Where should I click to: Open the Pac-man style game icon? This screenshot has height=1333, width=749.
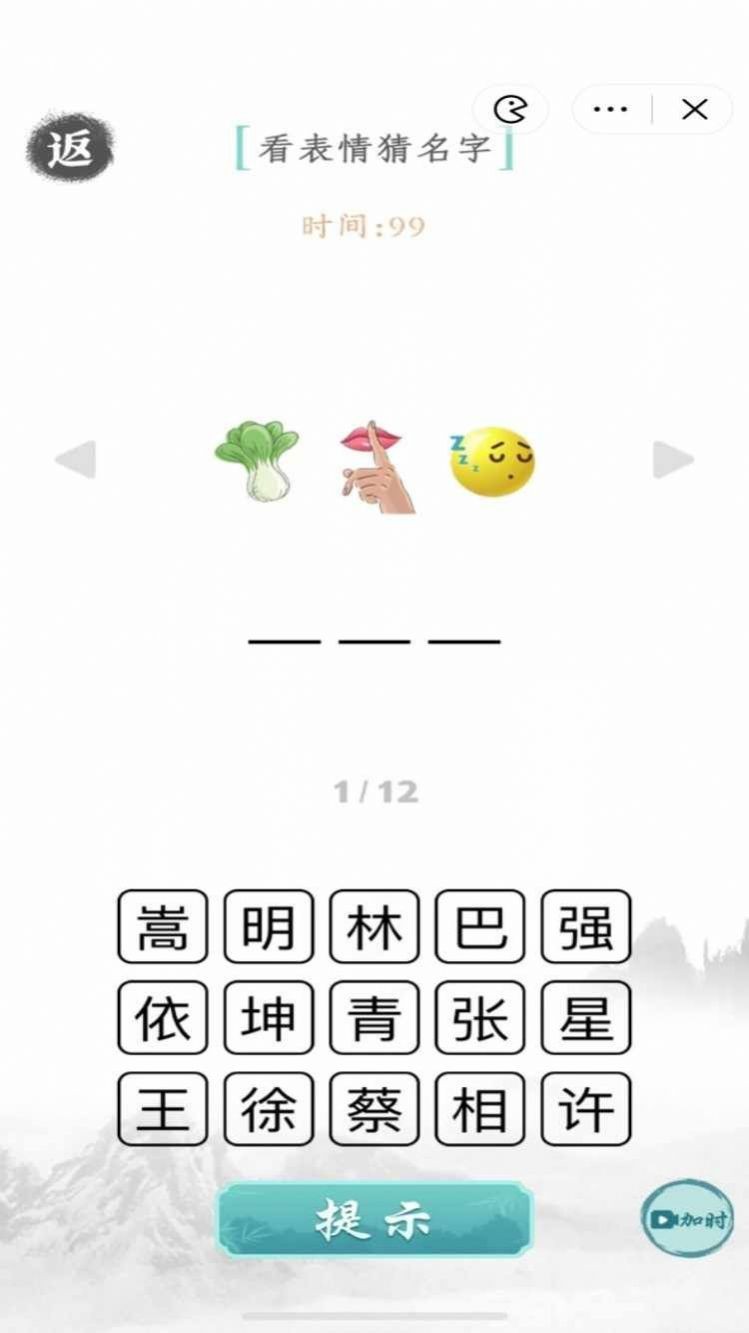pos(510,108)
